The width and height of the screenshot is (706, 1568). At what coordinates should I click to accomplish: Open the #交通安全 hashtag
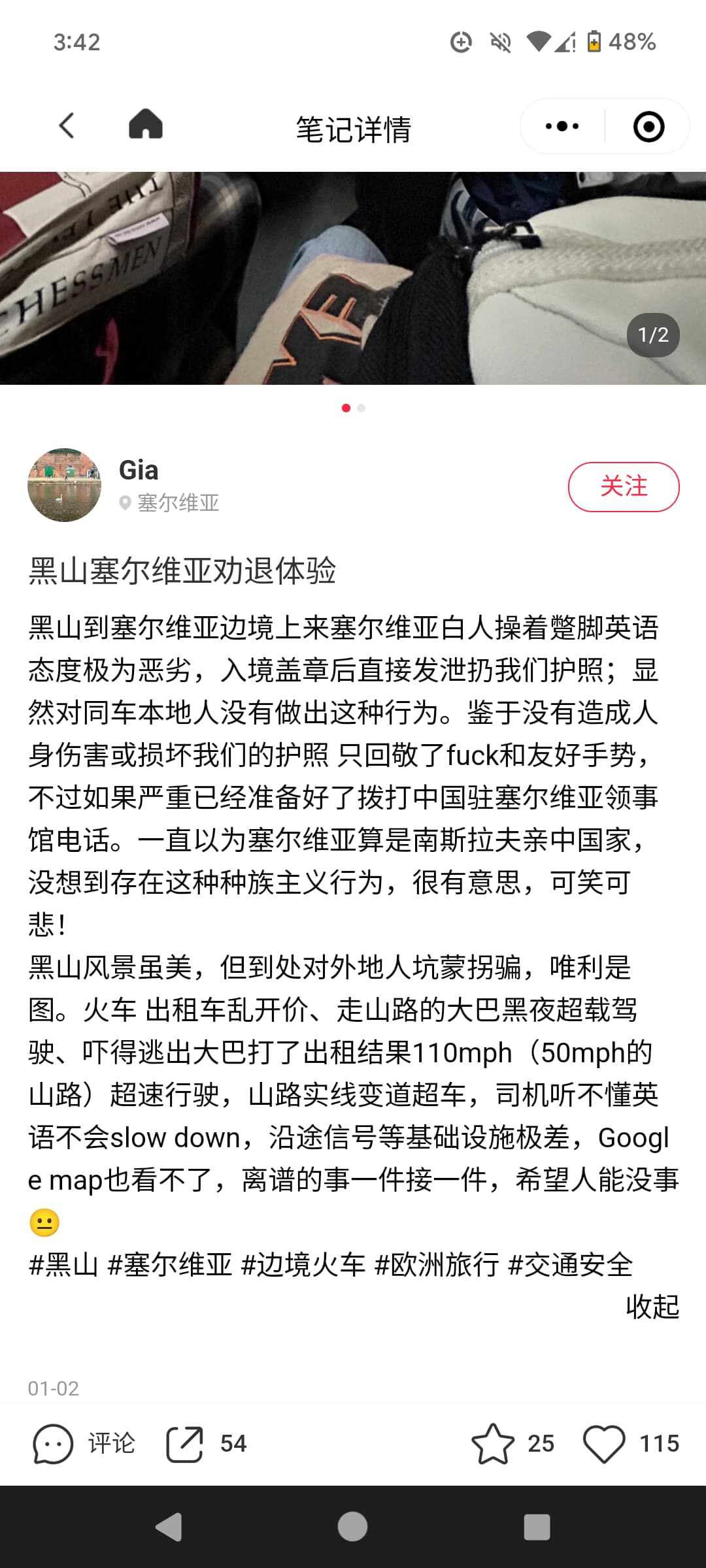pos(571,1265)
